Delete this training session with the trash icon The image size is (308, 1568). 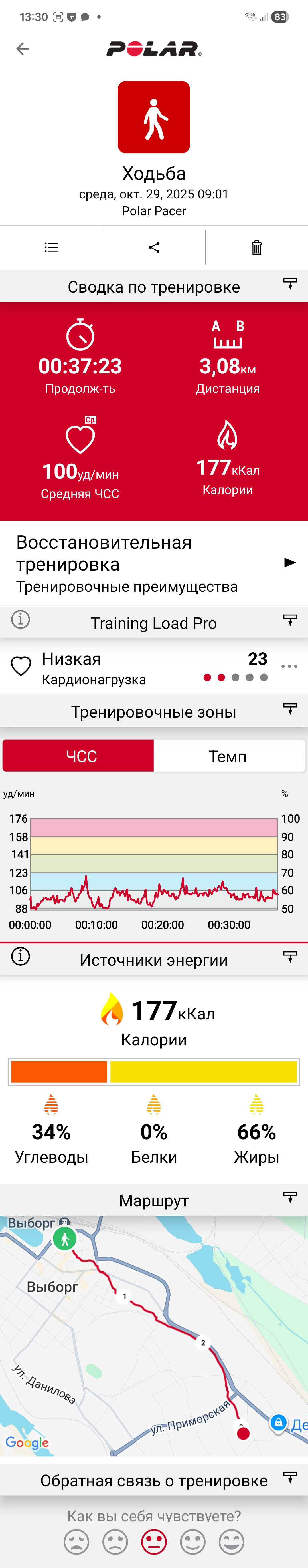pos(257,247)
